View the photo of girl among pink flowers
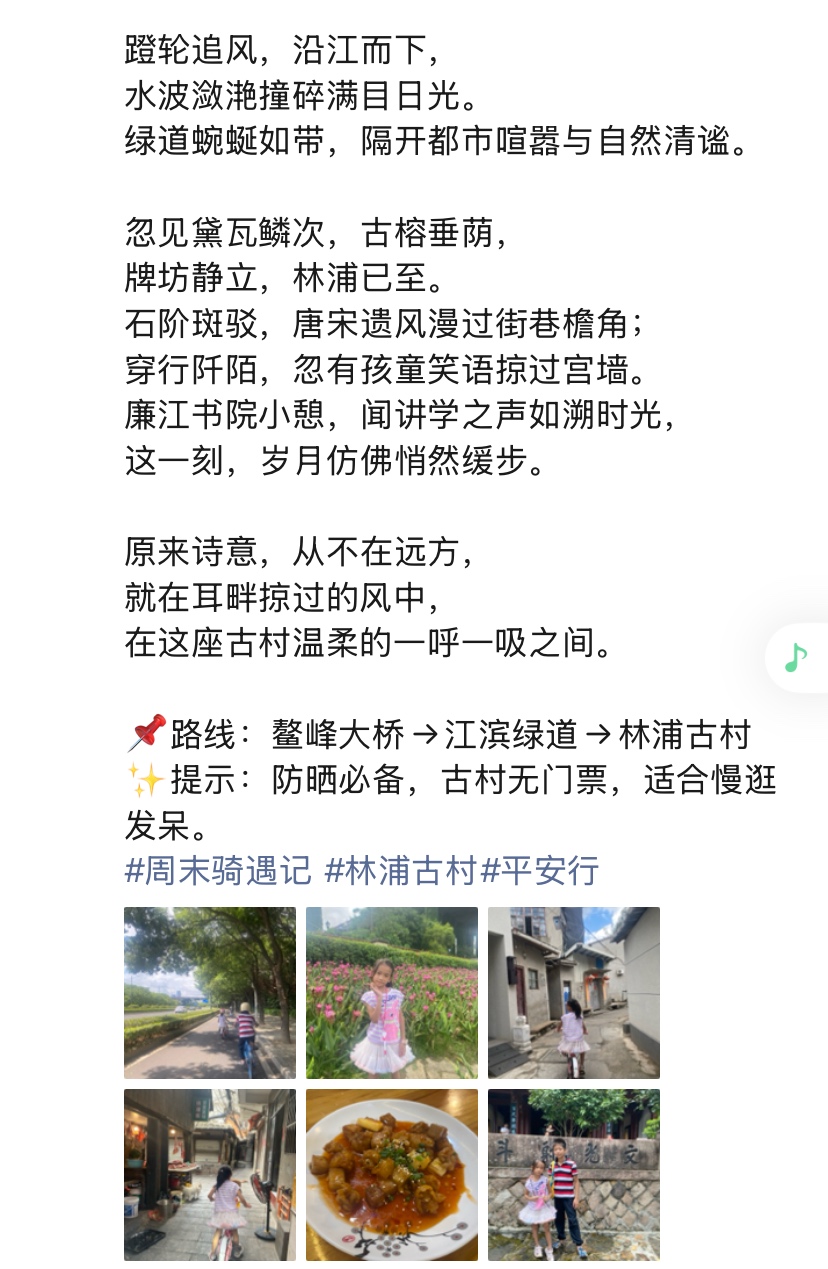Viewport: 828px width, 1269px height. [391, 992]
